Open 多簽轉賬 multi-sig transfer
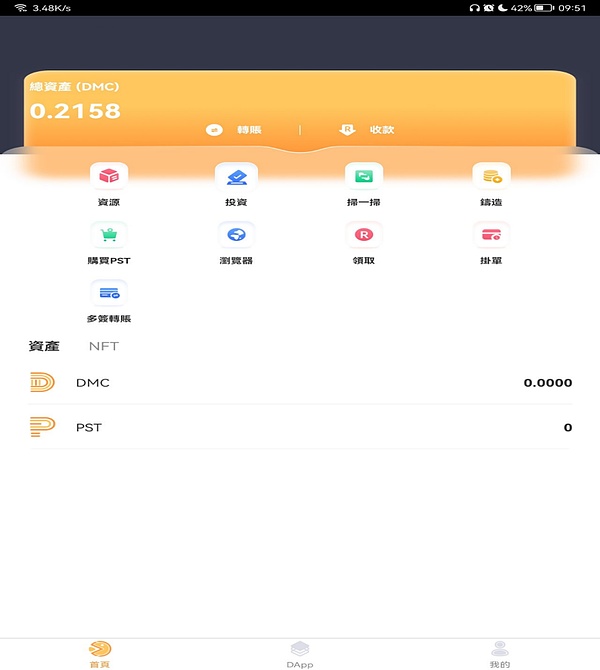The image size is (600, 670). [109, 302]
